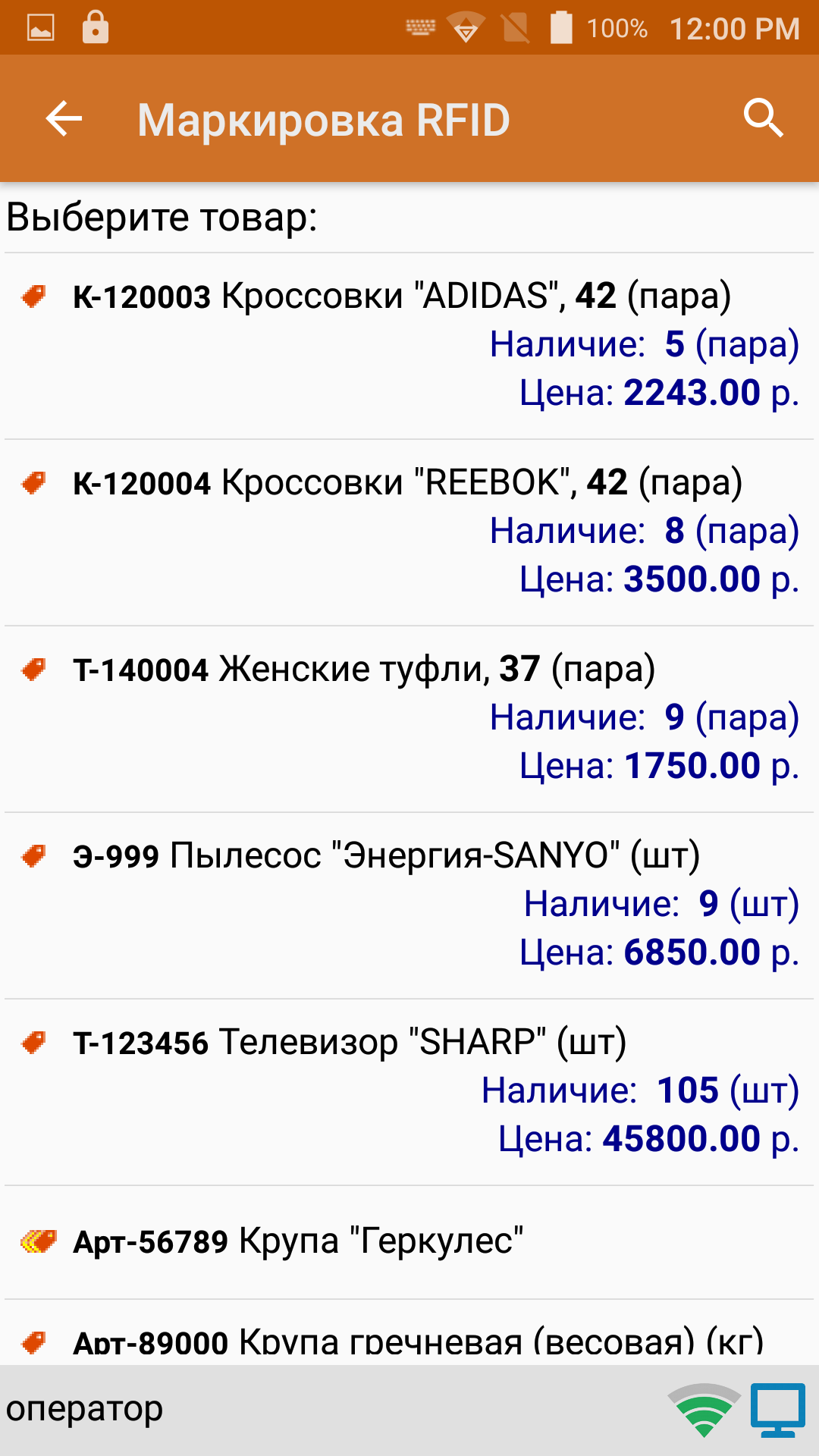Viewport: 819px width, 1456px height.
Task: Select Э-999 Пылесос "Энергия-SANYO" row
Action: (x=409, y=905)
